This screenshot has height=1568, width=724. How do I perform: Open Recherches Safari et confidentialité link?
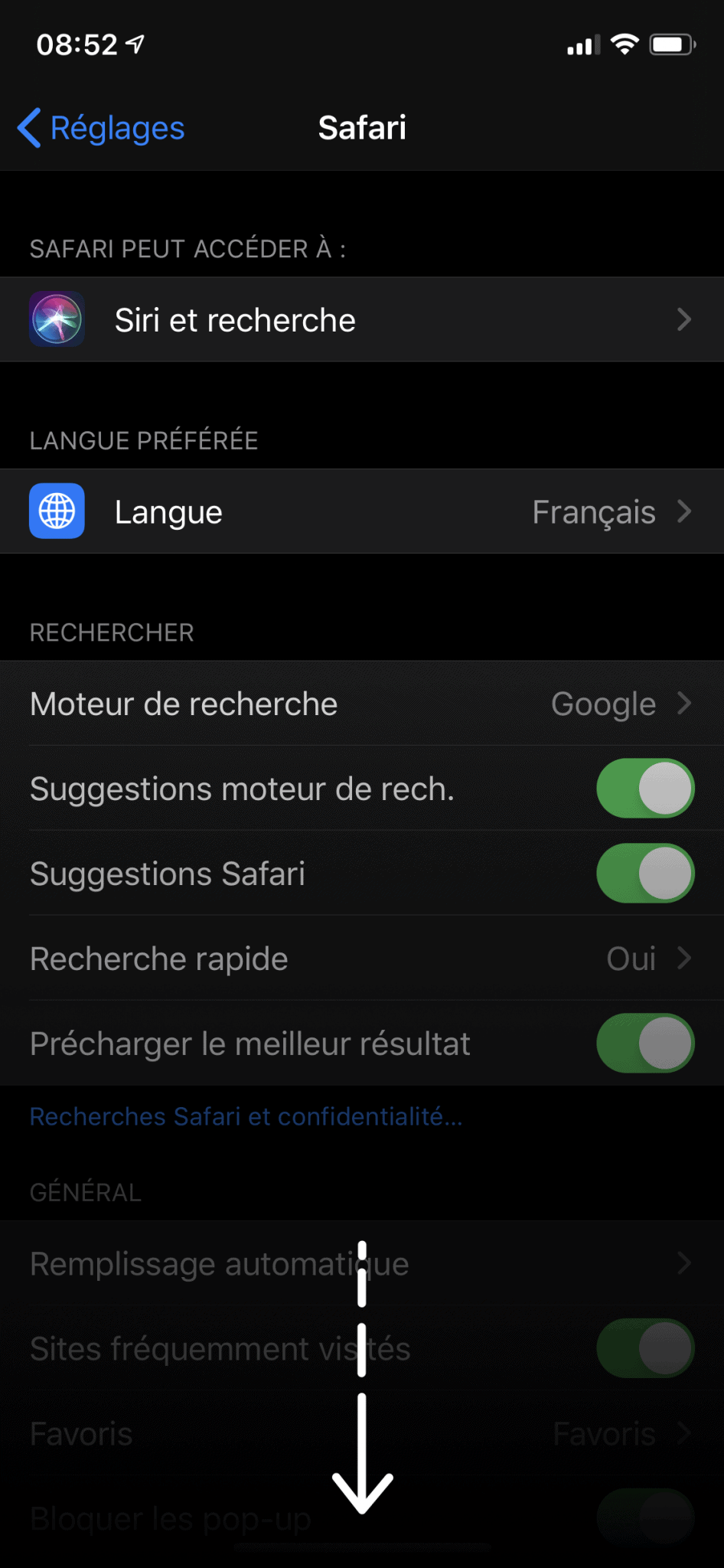(x=245, y=1116)
